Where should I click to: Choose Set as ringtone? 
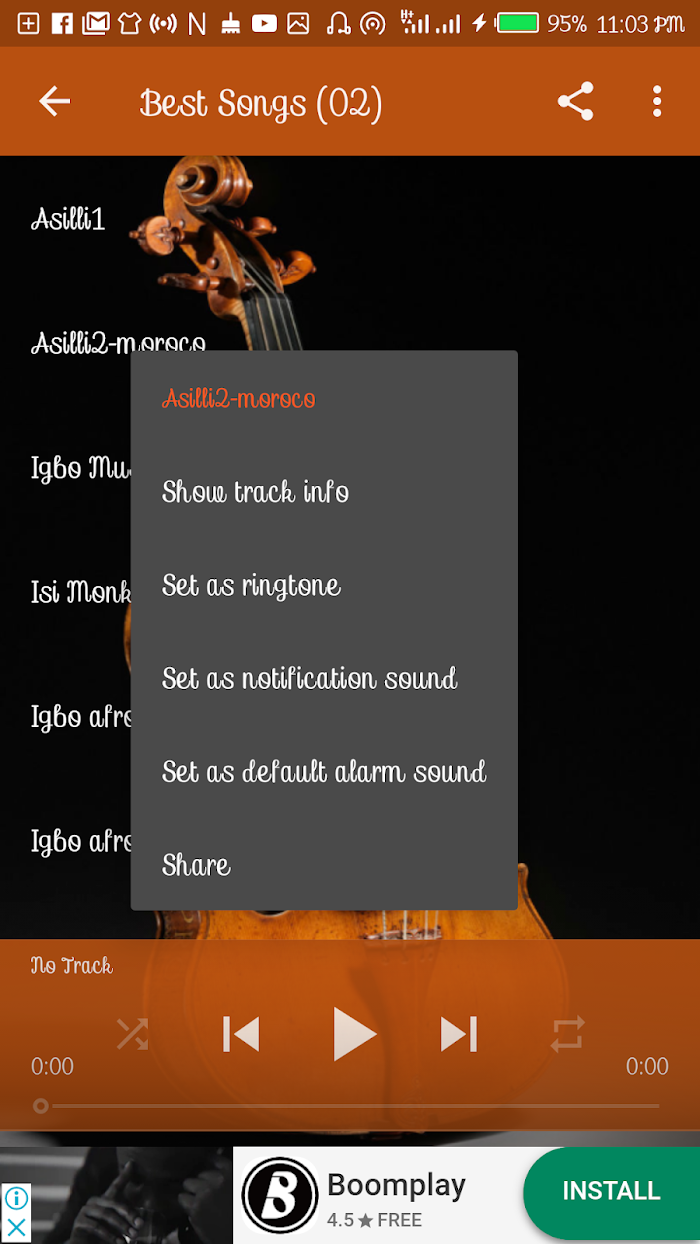(x=251, y=585)
